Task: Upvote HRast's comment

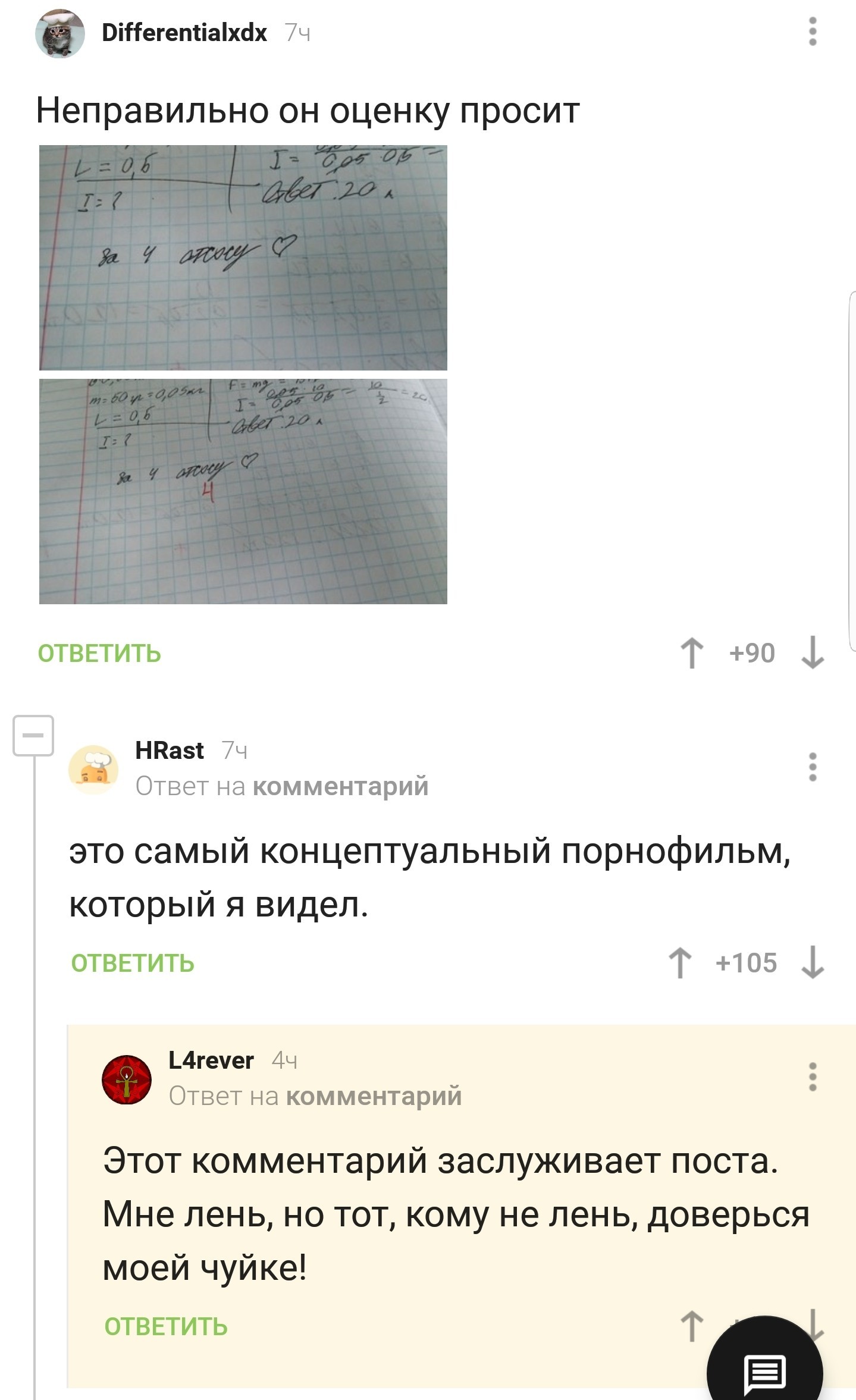Action: [x=680, y=962]
